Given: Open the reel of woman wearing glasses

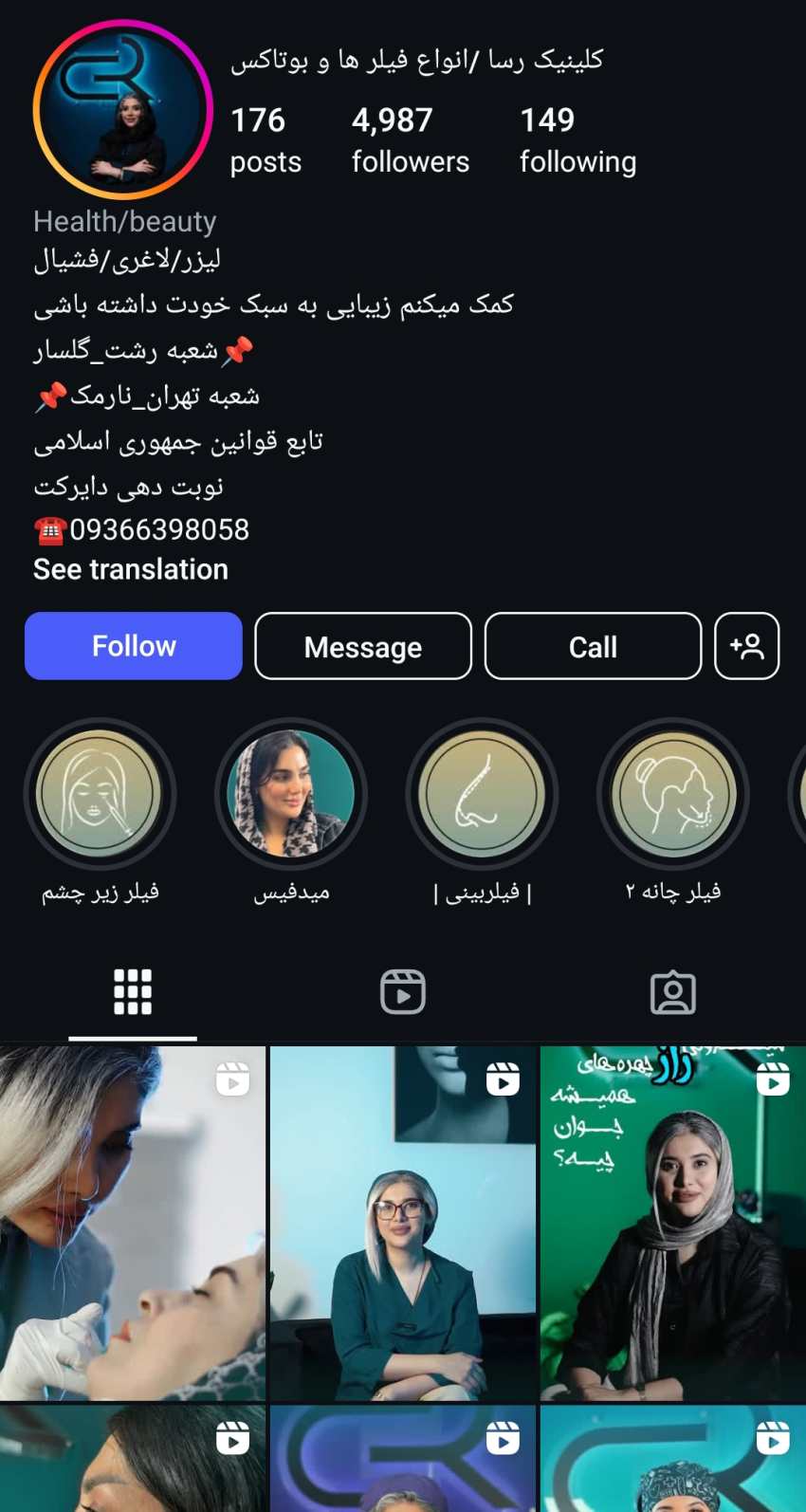Looking at the screenshot, I should 403,1223.
